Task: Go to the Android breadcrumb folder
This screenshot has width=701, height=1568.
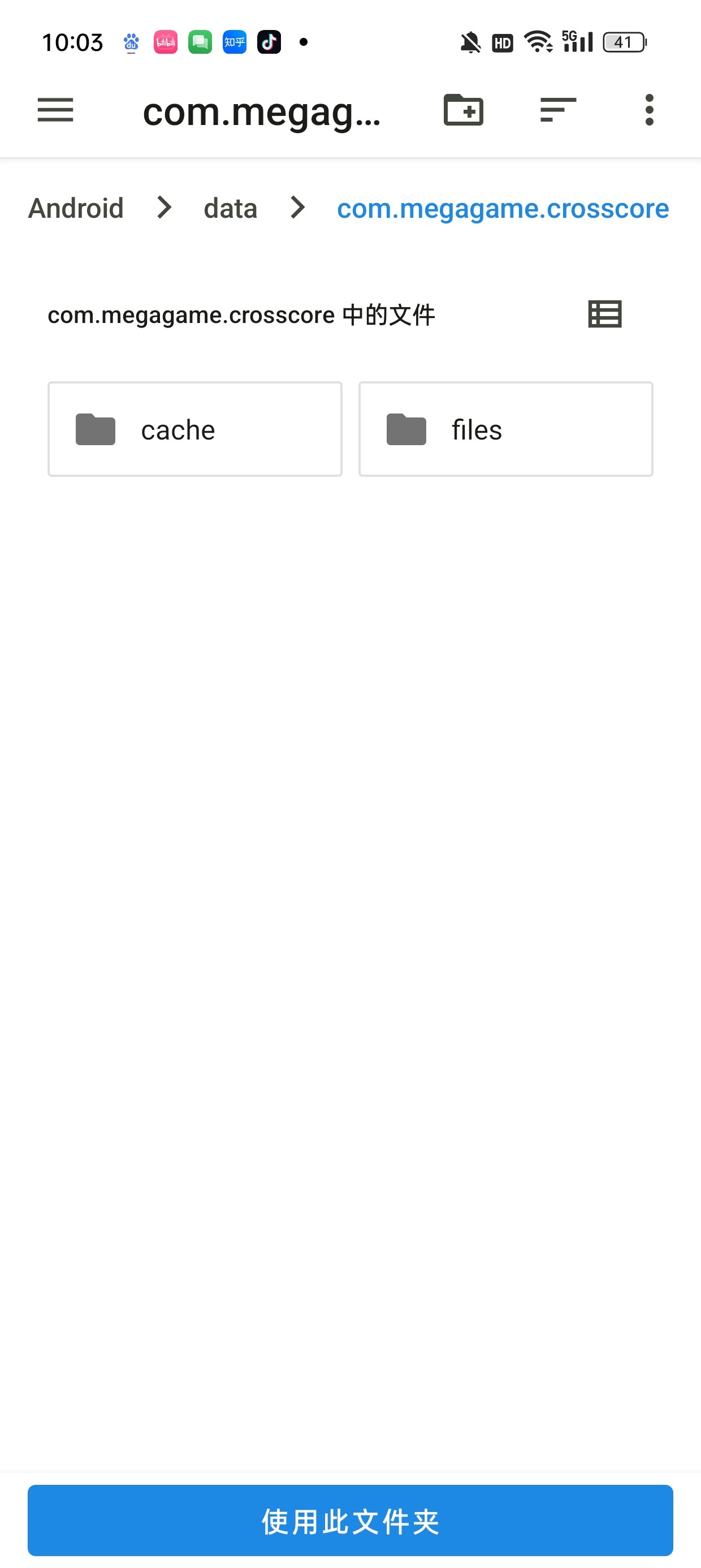Action: click(x=76, y=208)
